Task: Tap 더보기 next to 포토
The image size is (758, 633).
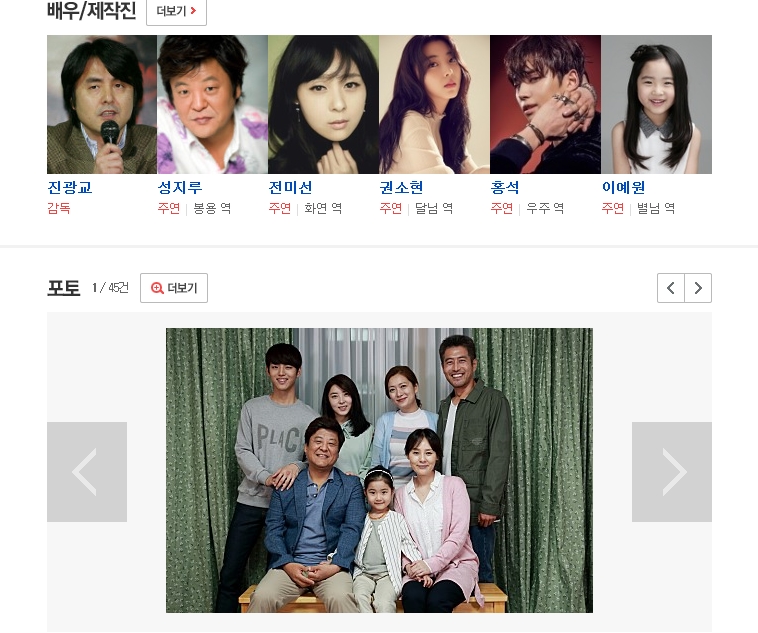Action: click(174, 288)
